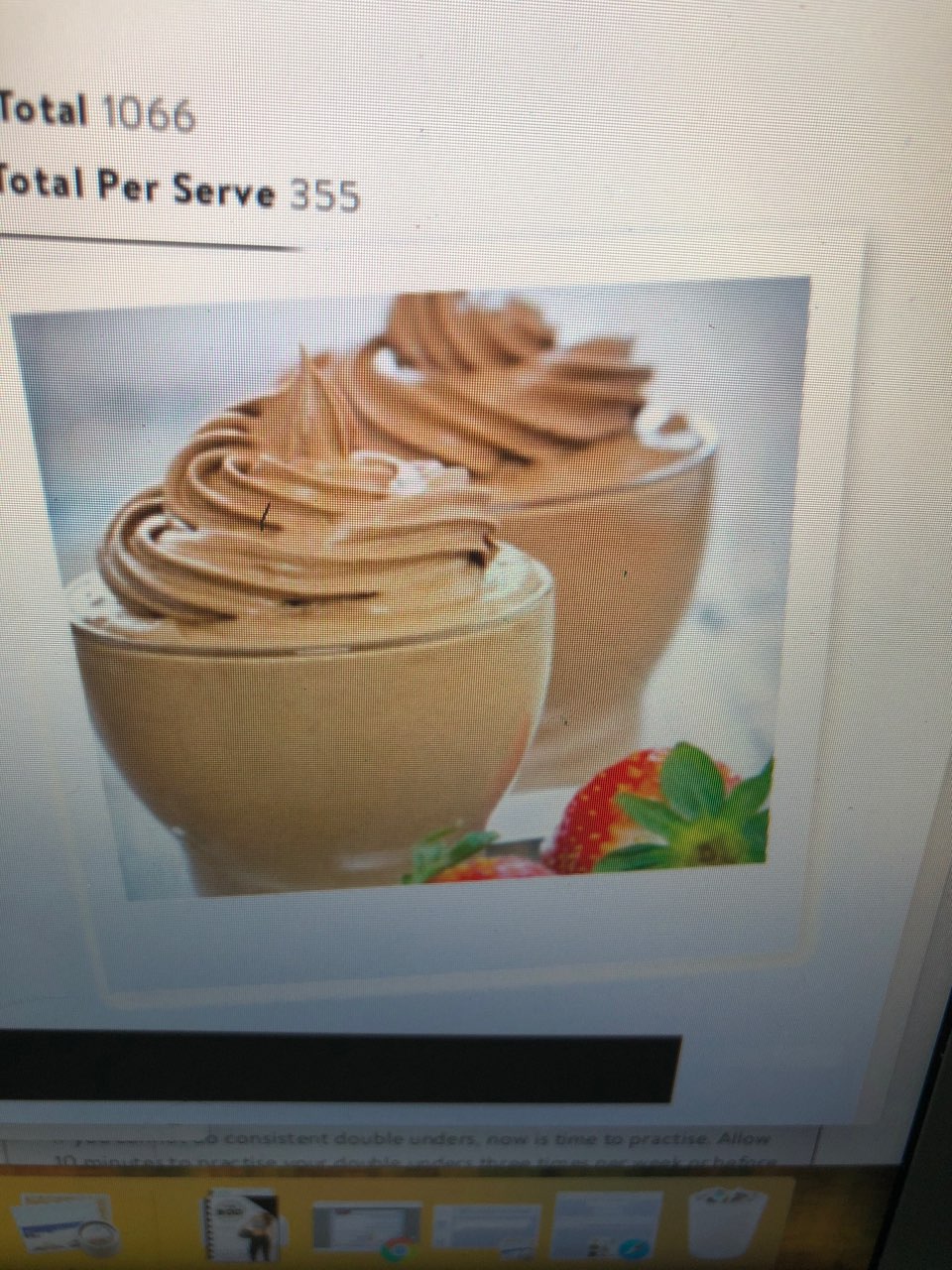Select the Total calorie value 1066
The height and width of the screenshot is (1270, 952).
click(x=149, y=111)
